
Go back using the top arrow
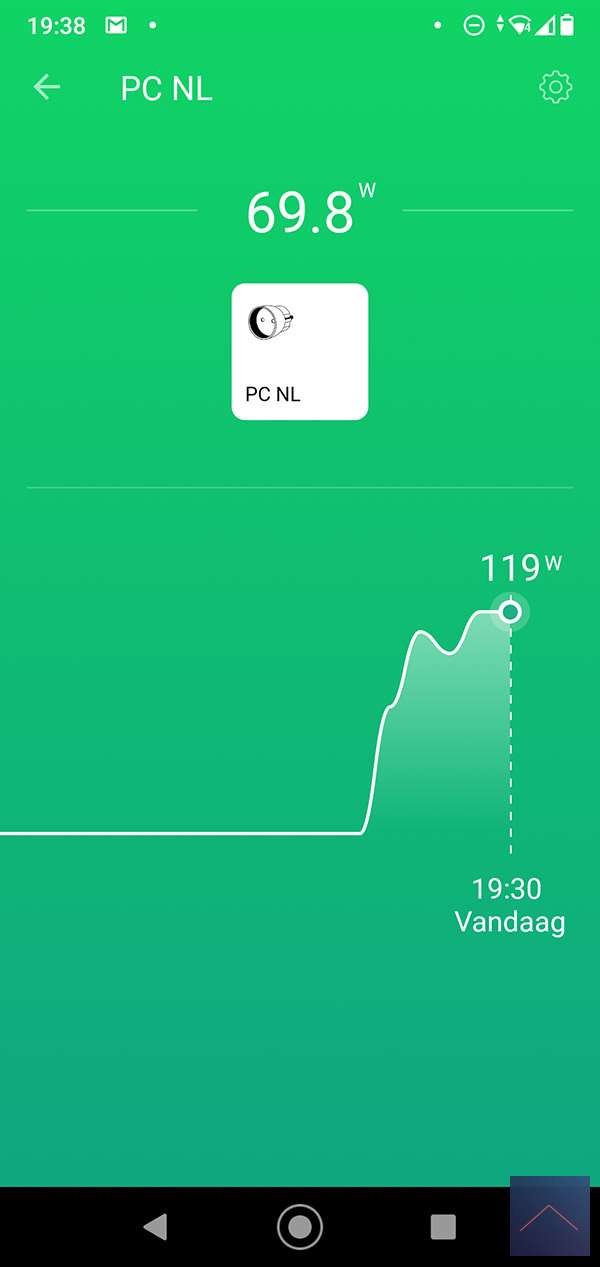click(x=47, y=88)
